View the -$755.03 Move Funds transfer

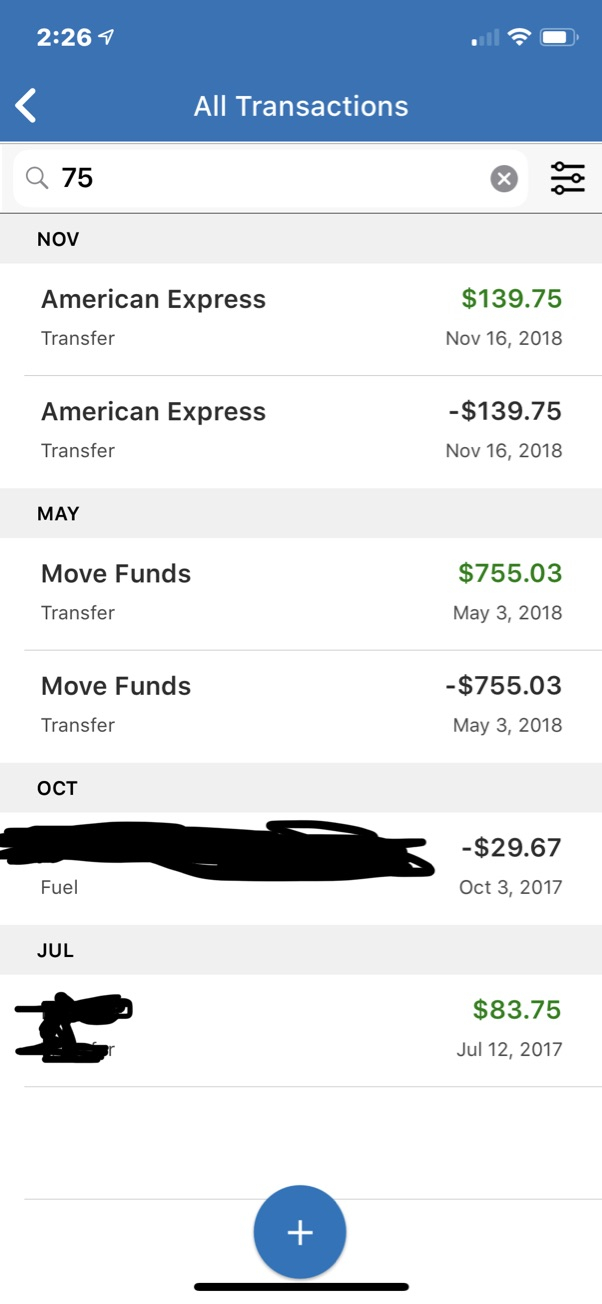(300, 705)
